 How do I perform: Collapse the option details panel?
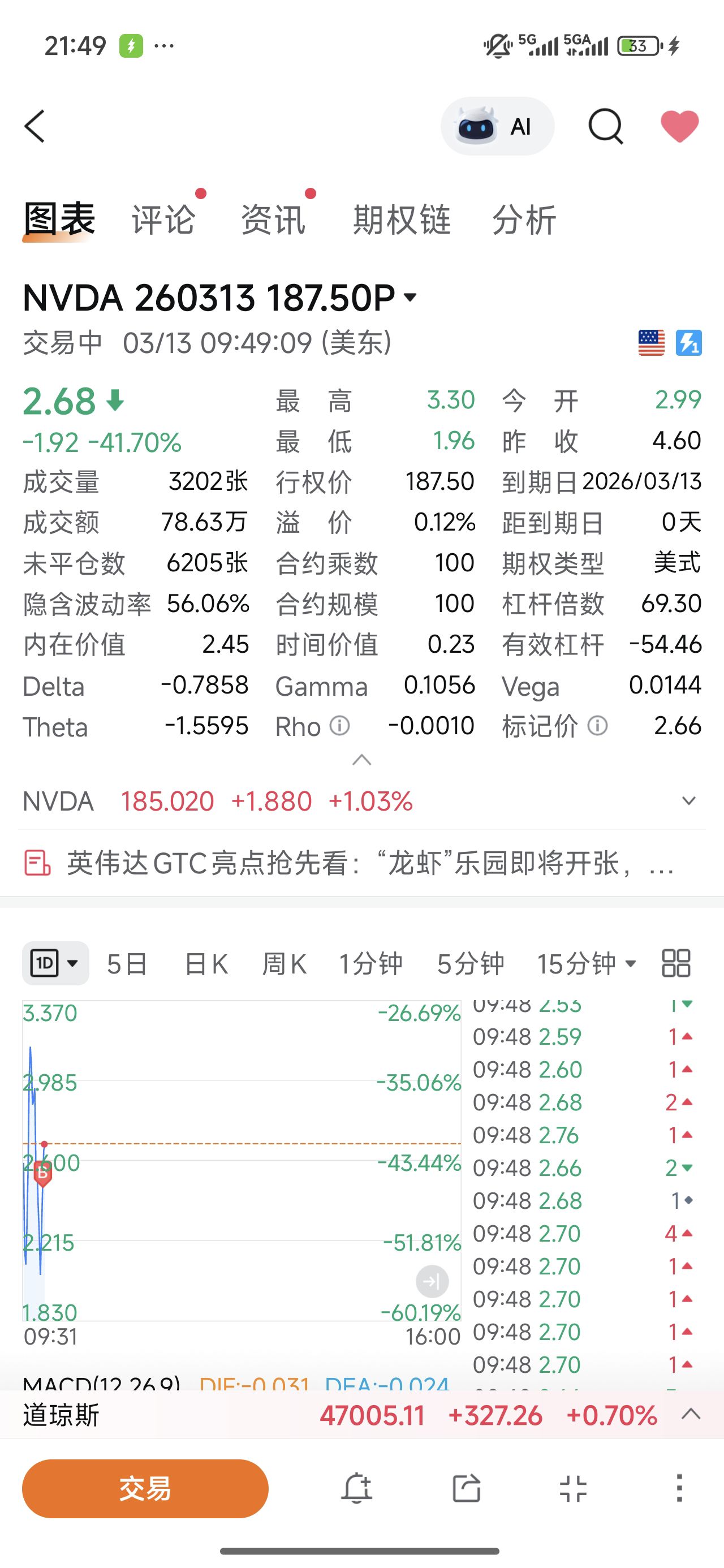[361, 760]
